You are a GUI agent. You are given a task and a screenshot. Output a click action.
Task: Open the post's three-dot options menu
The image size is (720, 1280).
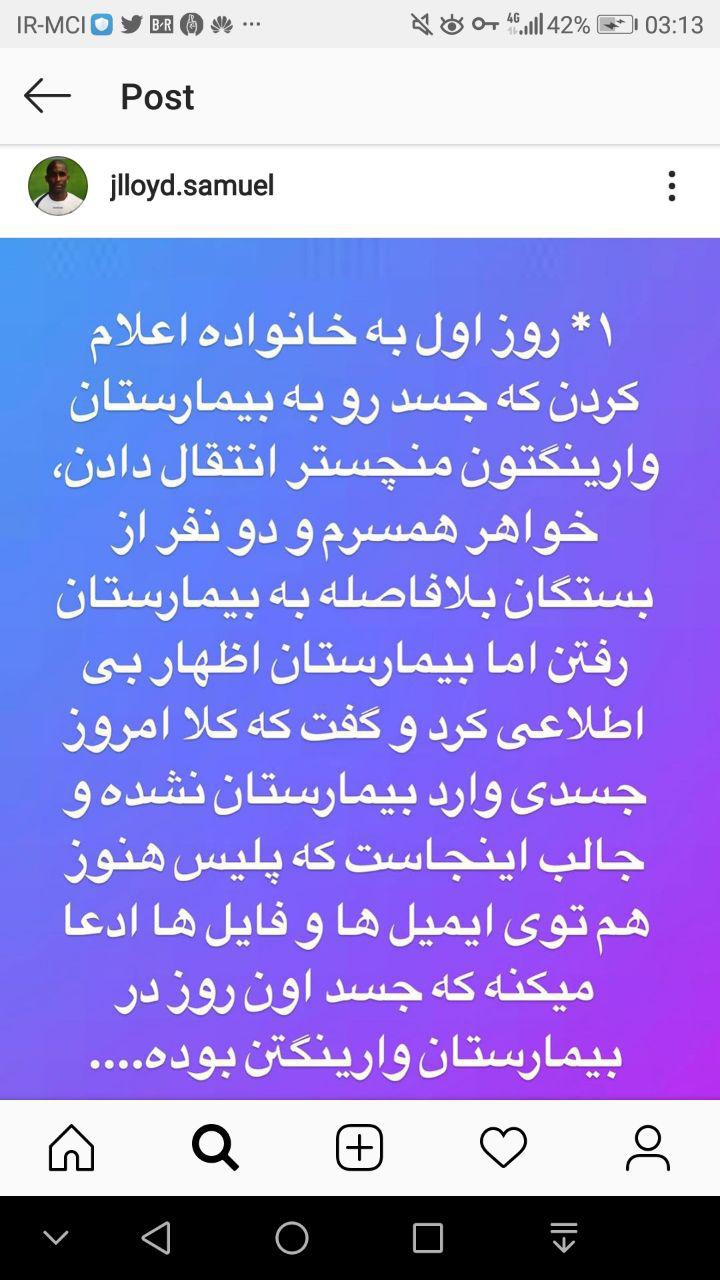click(x=671, y=186)
